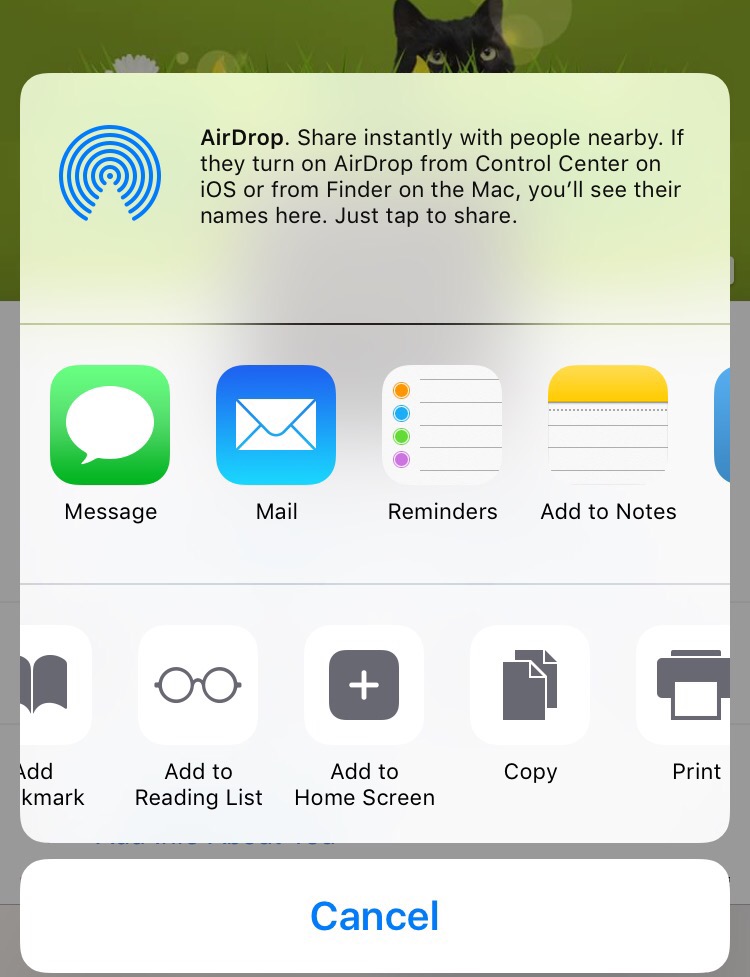The height and width of the screenshot is (977, 750).
Task: Choose Add to Notes
Action: point(608,425)
